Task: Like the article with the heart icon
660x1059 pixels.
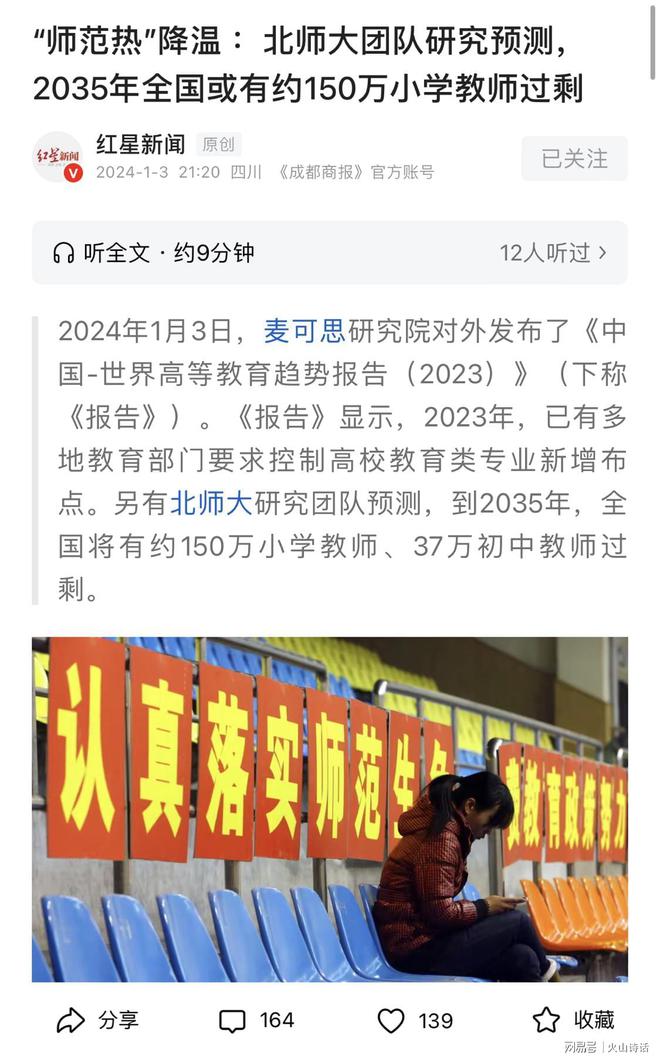Action: (414, 1019)
